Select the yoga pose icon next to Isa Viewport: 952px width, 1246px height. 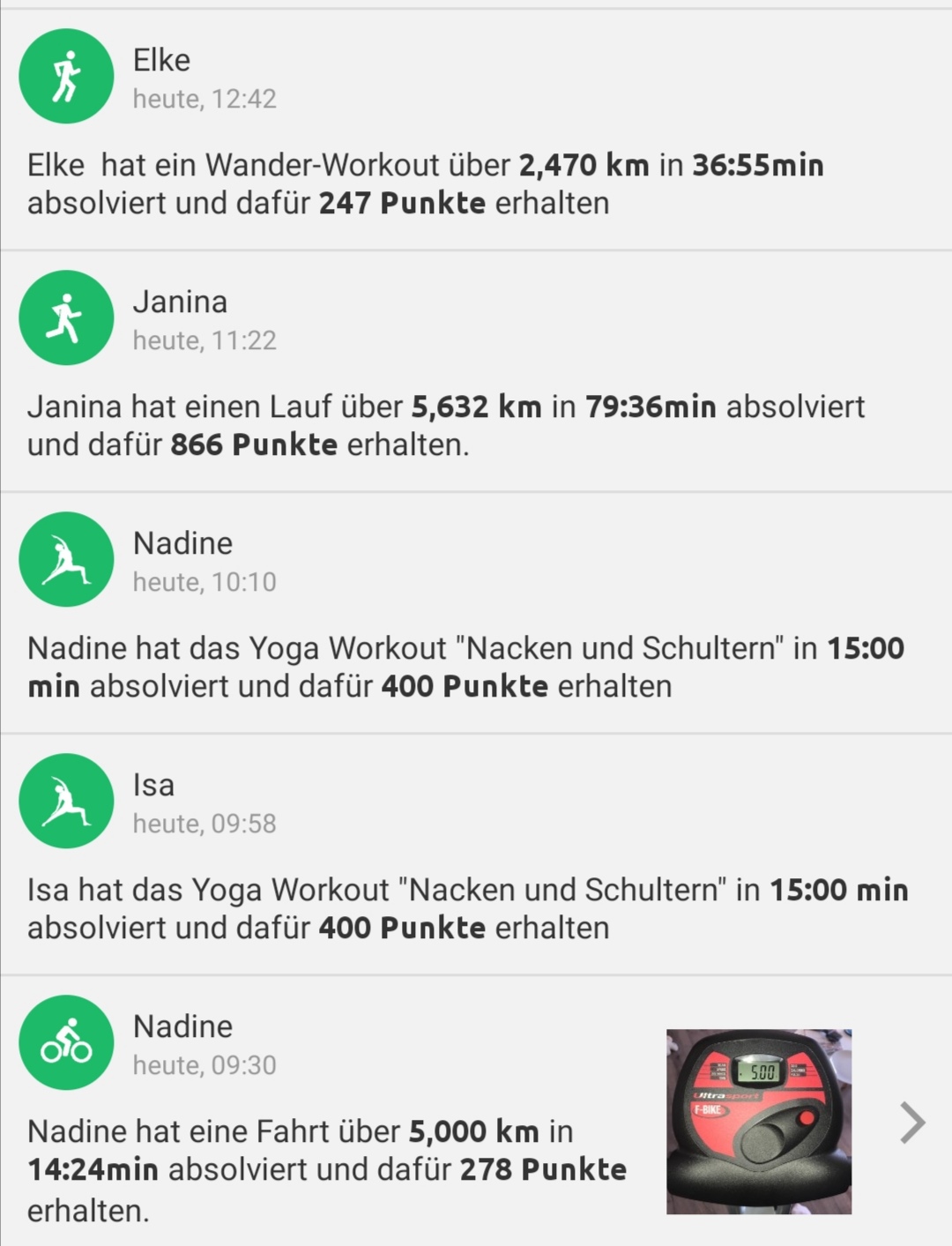click(66, 801)
